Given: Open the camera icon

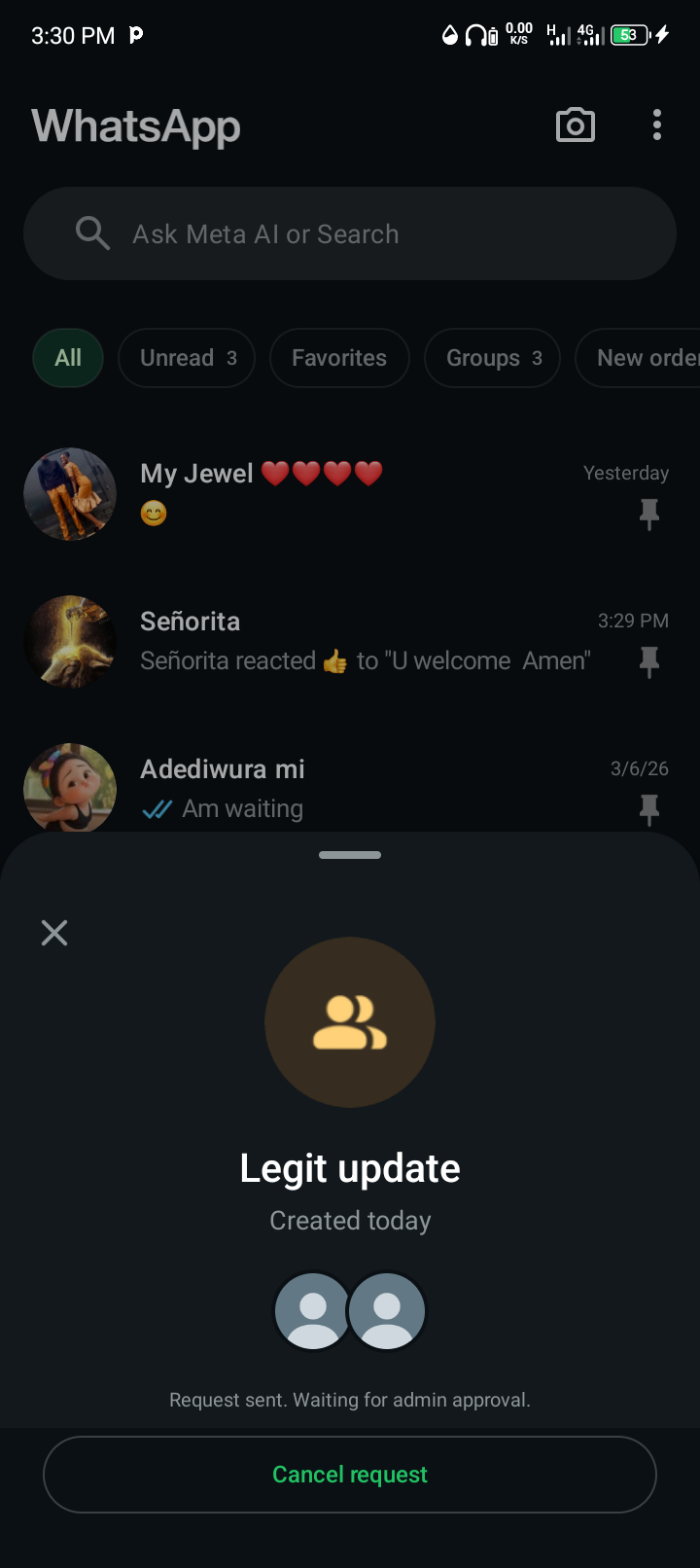Looking at the screenshot, I should click(x=575, y=125).
